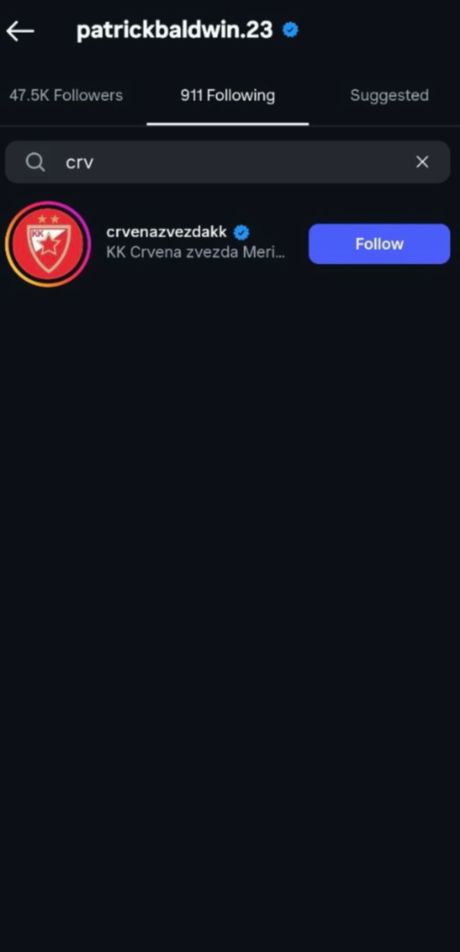The height and width of the screenshot is (952, 460).
Task: Go back with the arrow icon
Action: [x=20, y=31]
